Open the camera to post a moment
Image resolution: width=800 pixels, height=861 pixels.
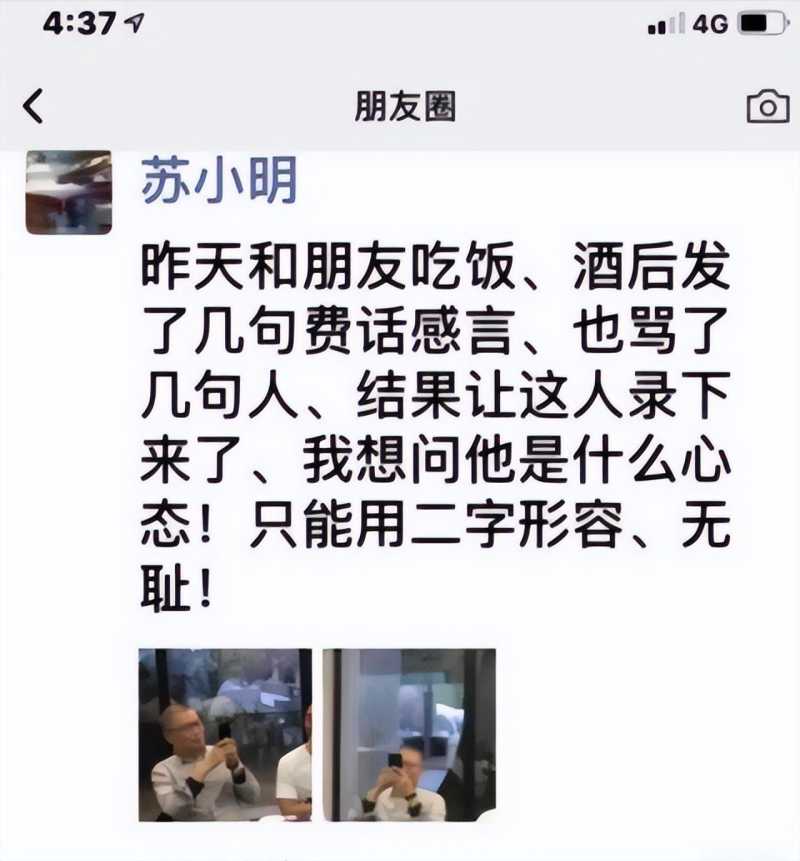point(767,106)
